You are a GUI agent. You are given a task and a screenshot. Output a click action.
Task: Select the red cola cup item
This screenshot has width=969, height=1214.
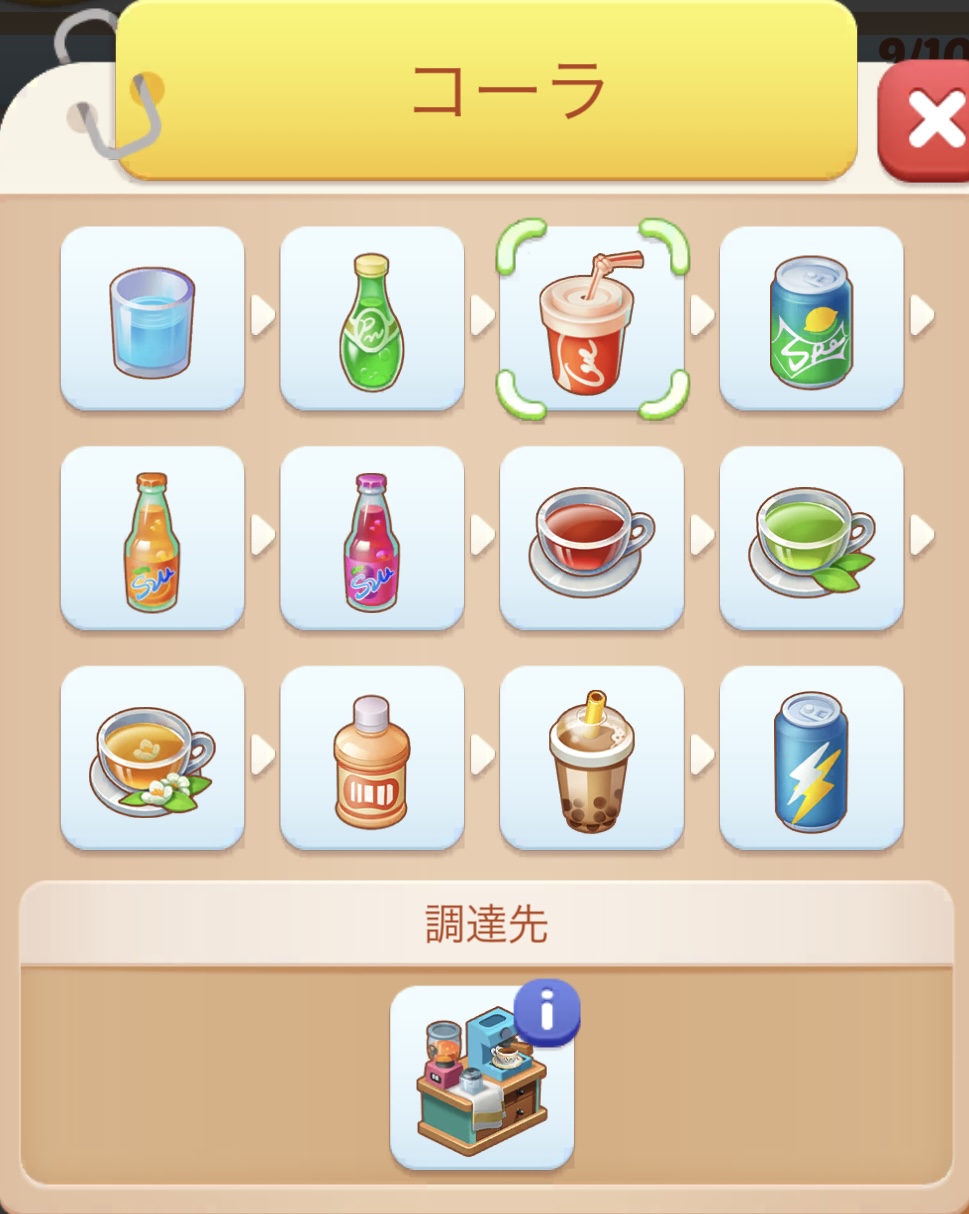(592, 319)
